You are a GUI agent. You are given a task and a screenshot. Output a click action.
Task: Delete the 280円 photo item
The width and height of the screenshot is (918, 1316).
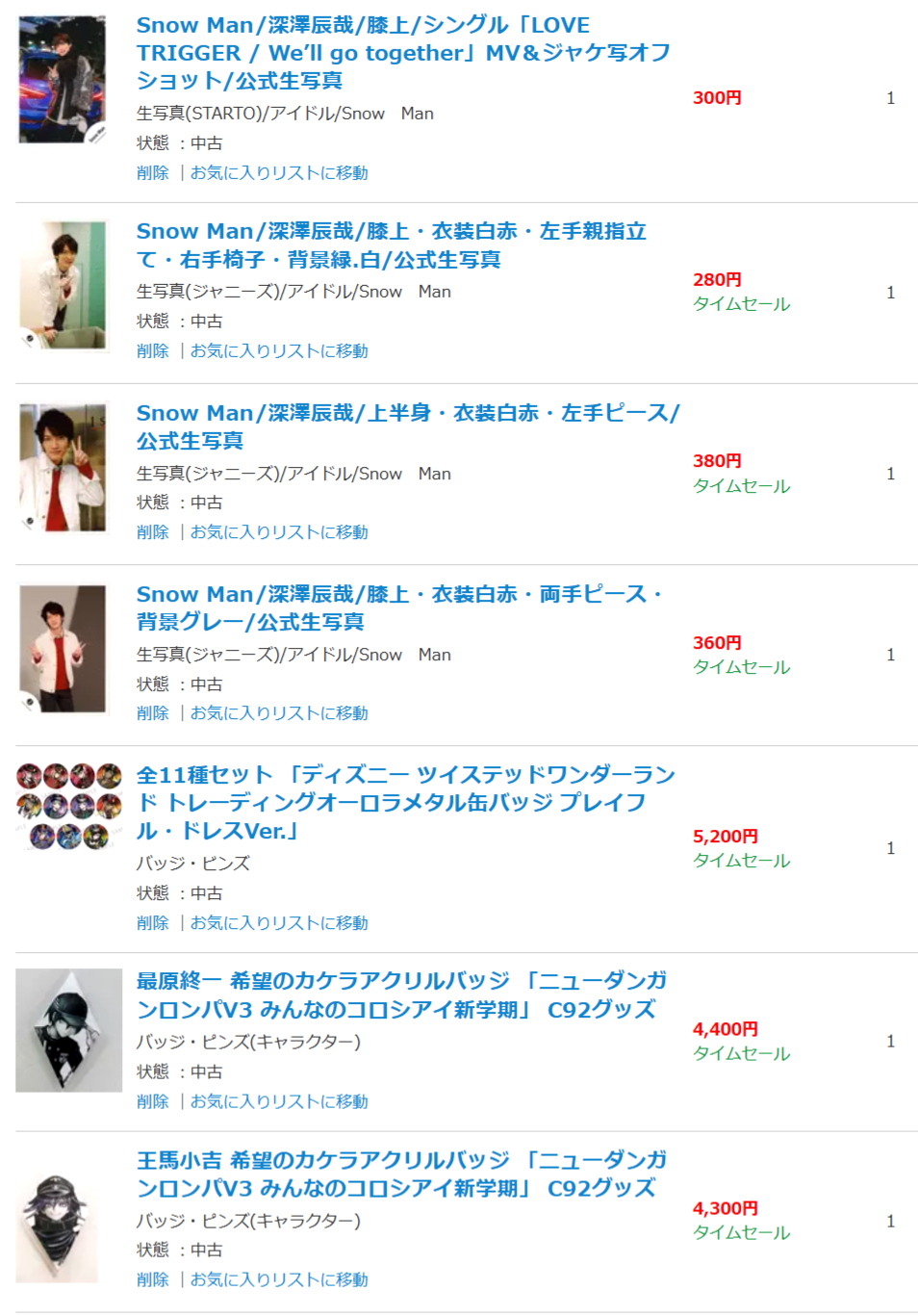[x=152, y=351]
